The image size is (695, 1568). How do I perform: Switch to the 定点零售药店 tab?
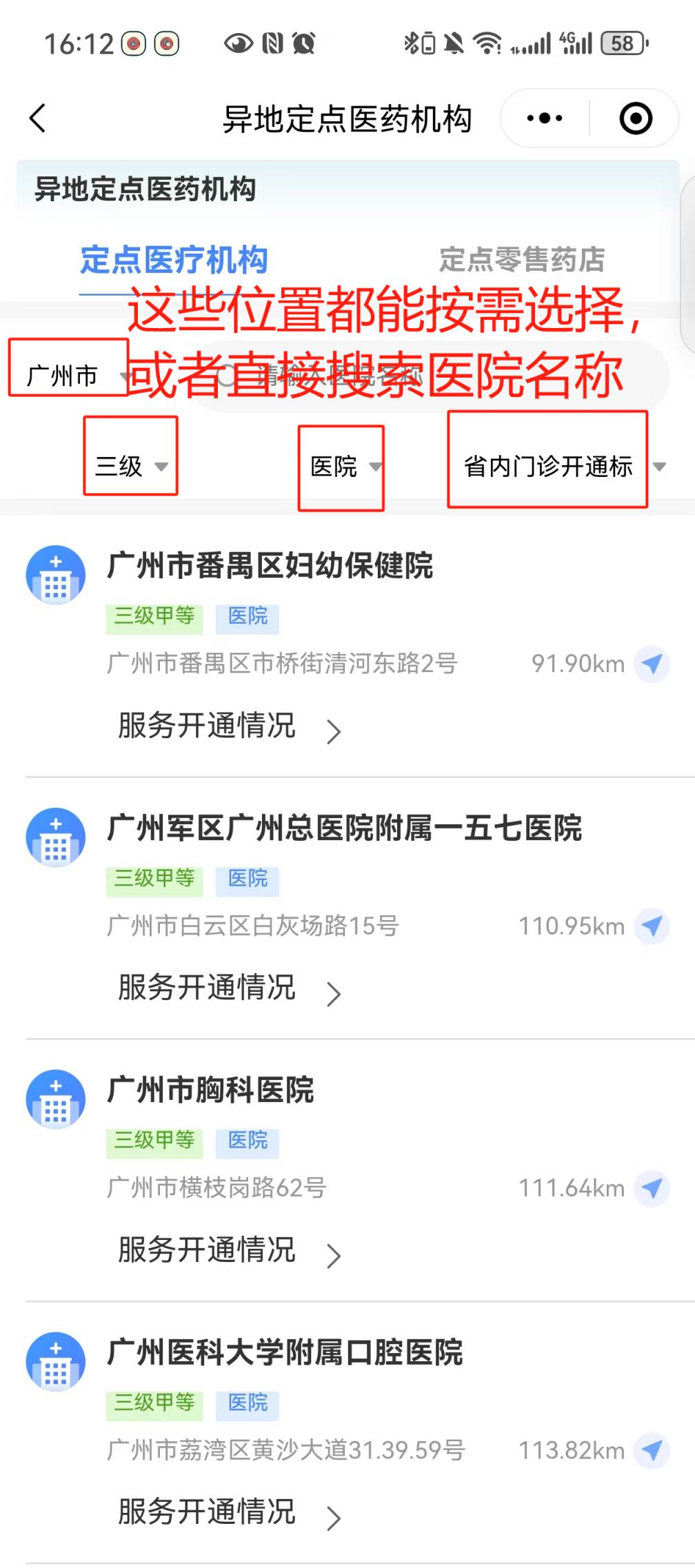click(x=522, y=260)
